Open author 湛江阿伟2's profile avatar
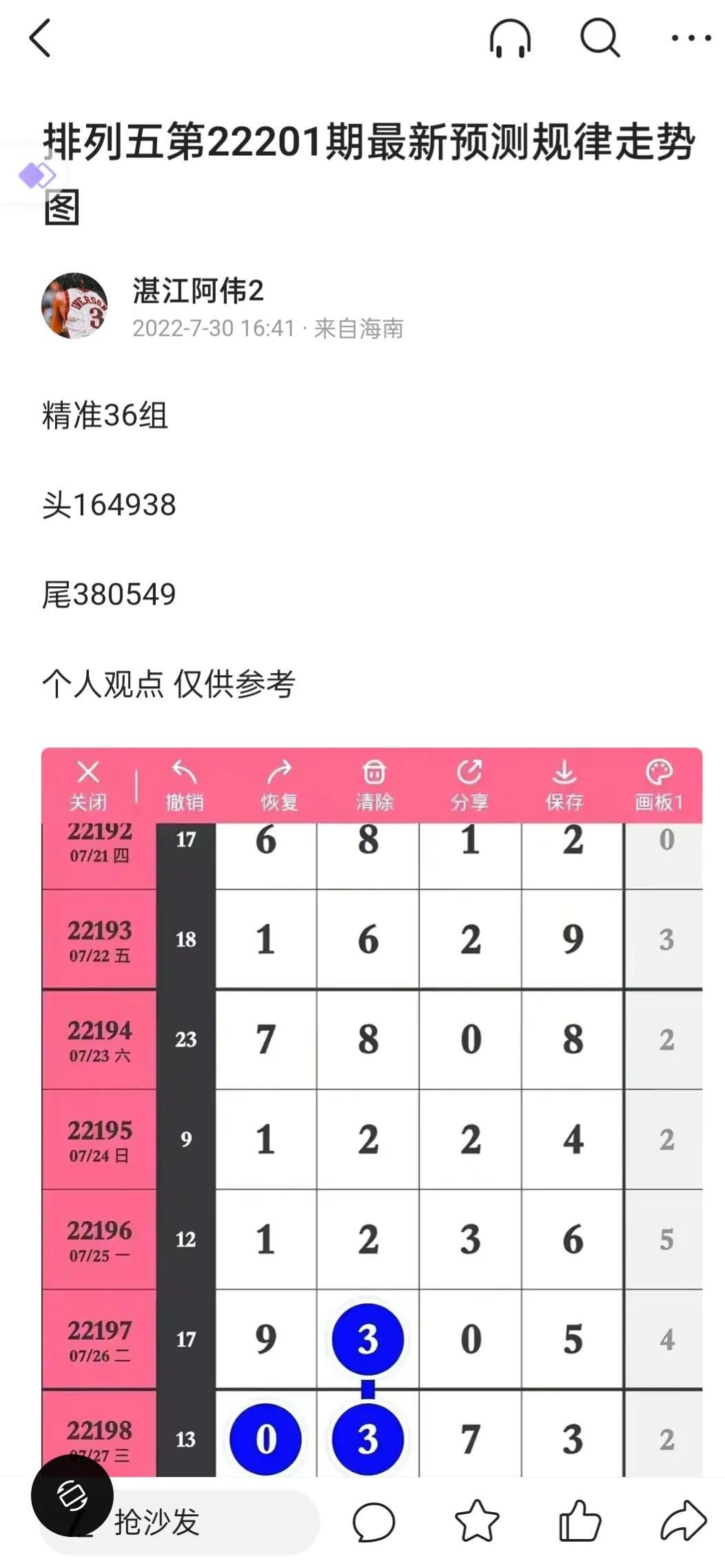The image size is (725, 1568). [x=74, y=305]
